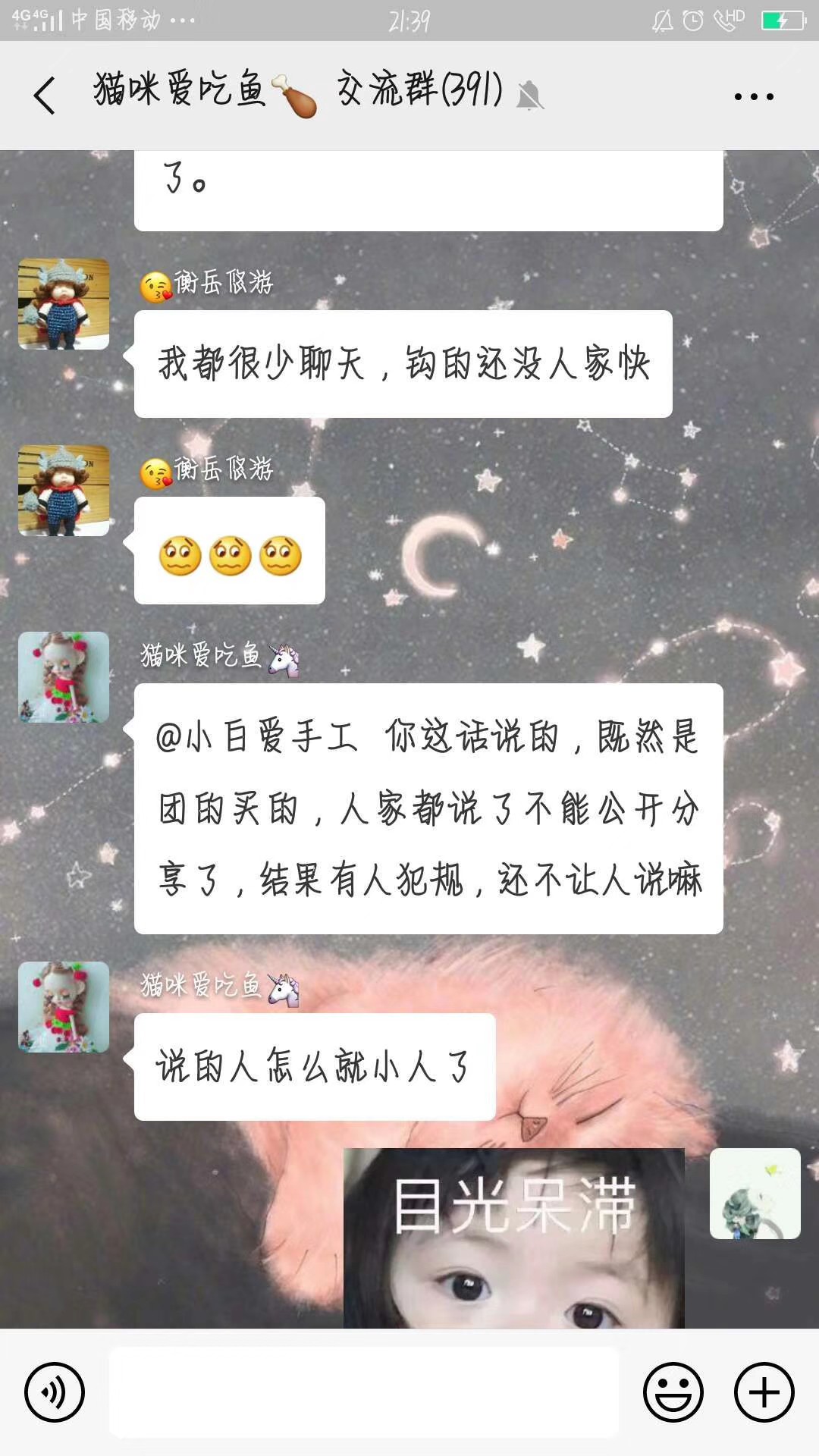View avatar of 衡岳假游 beside the emoji message
Screen dimensions: 819x1456
(64, 491)
